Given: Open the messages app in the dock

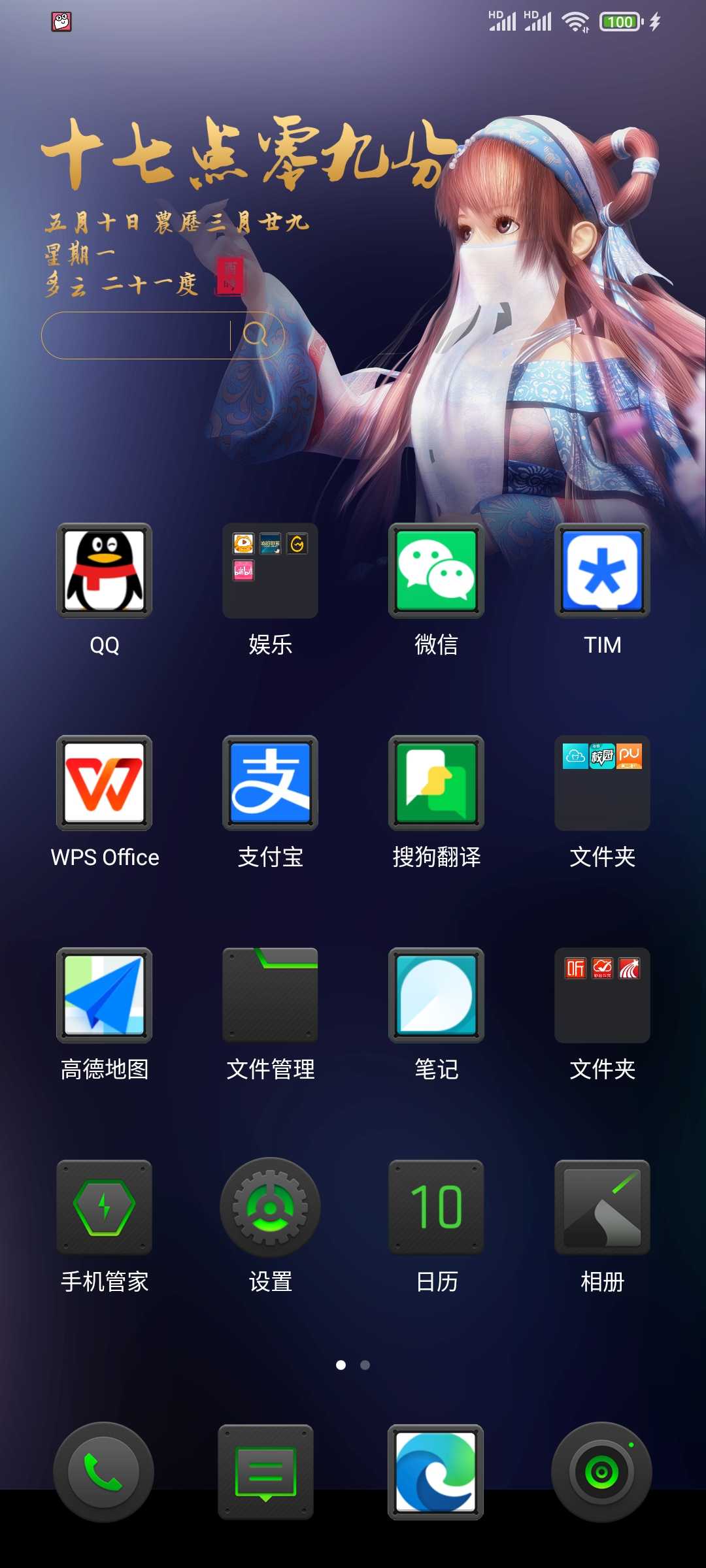Looking at the screenshot, I should coord(265,1472).
